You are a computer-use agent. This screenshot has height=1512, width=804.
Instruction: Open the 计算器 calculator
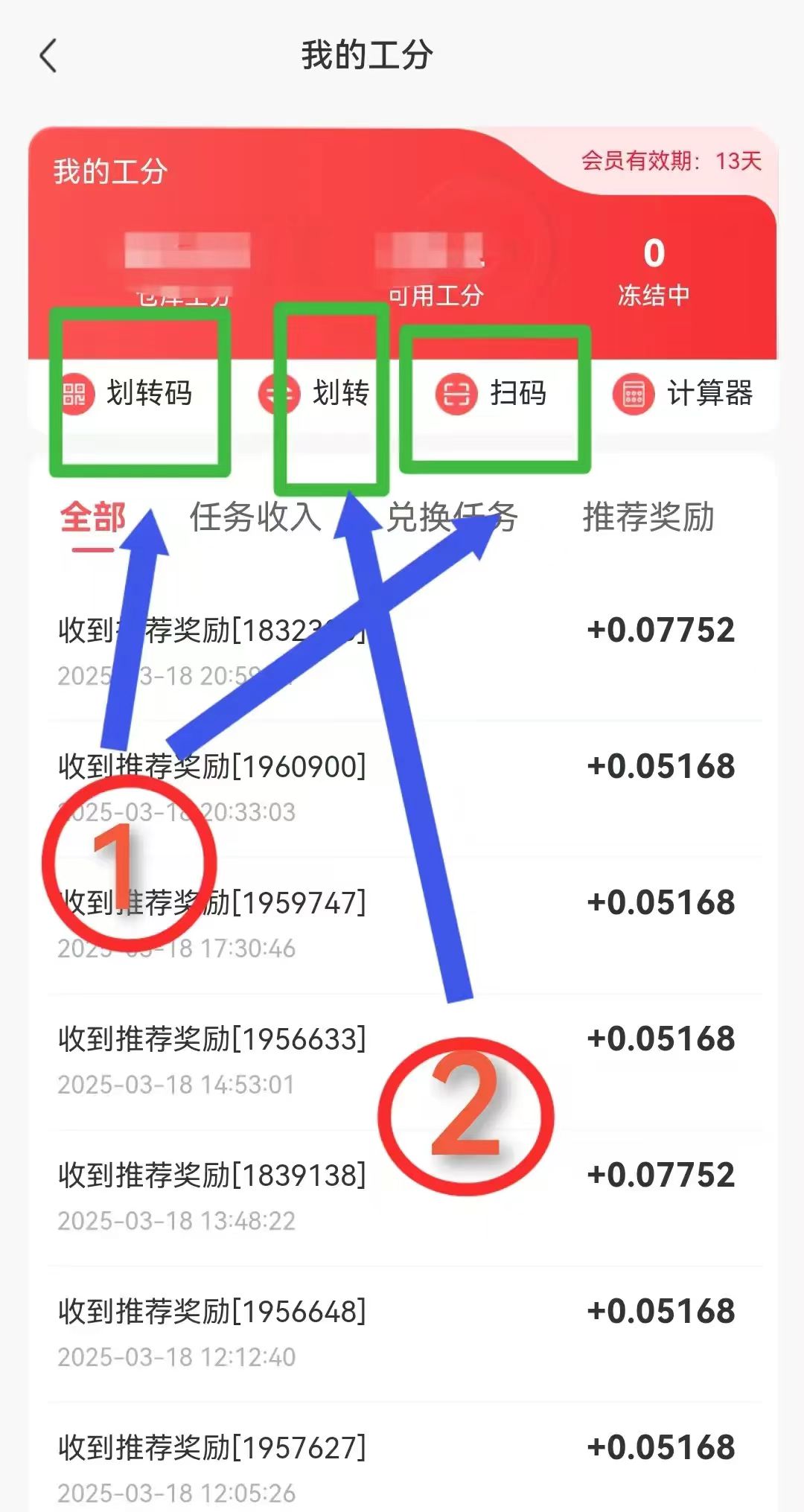[x=683, y=393]
